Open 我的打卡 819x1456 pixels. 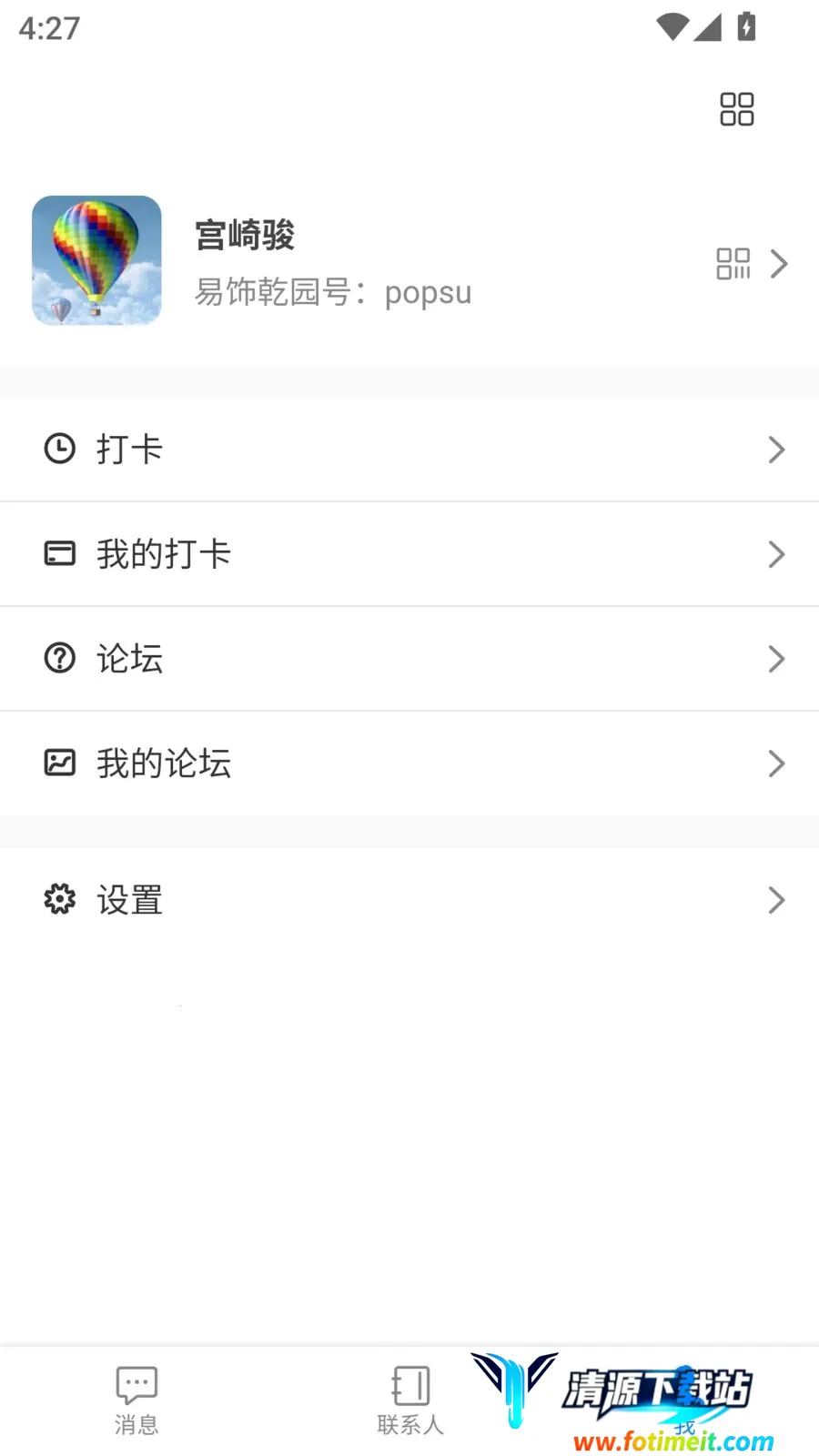(409, 554)
